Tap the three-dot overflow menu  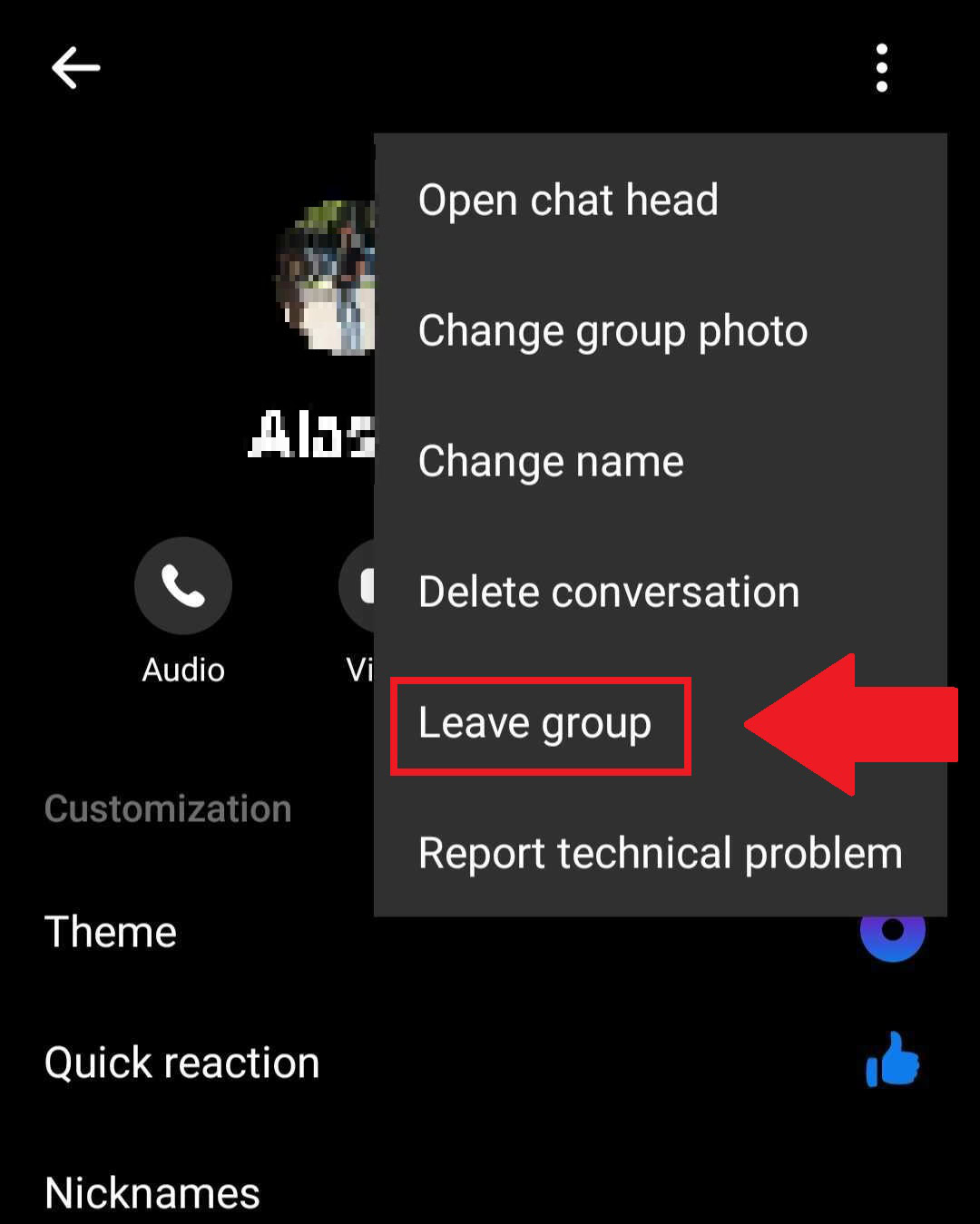point(881,68)
